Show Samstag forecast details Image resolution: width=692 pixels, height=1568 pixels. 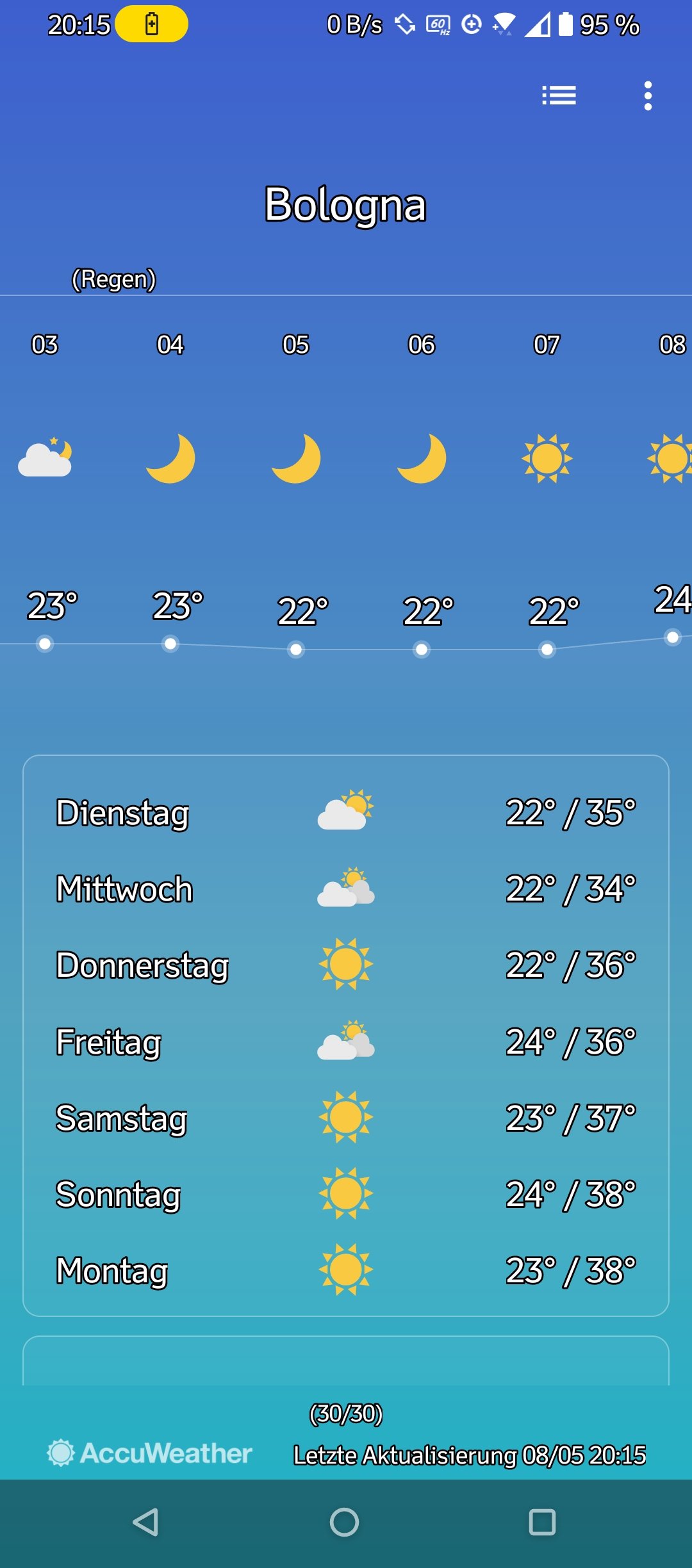tap(346, 1118)
